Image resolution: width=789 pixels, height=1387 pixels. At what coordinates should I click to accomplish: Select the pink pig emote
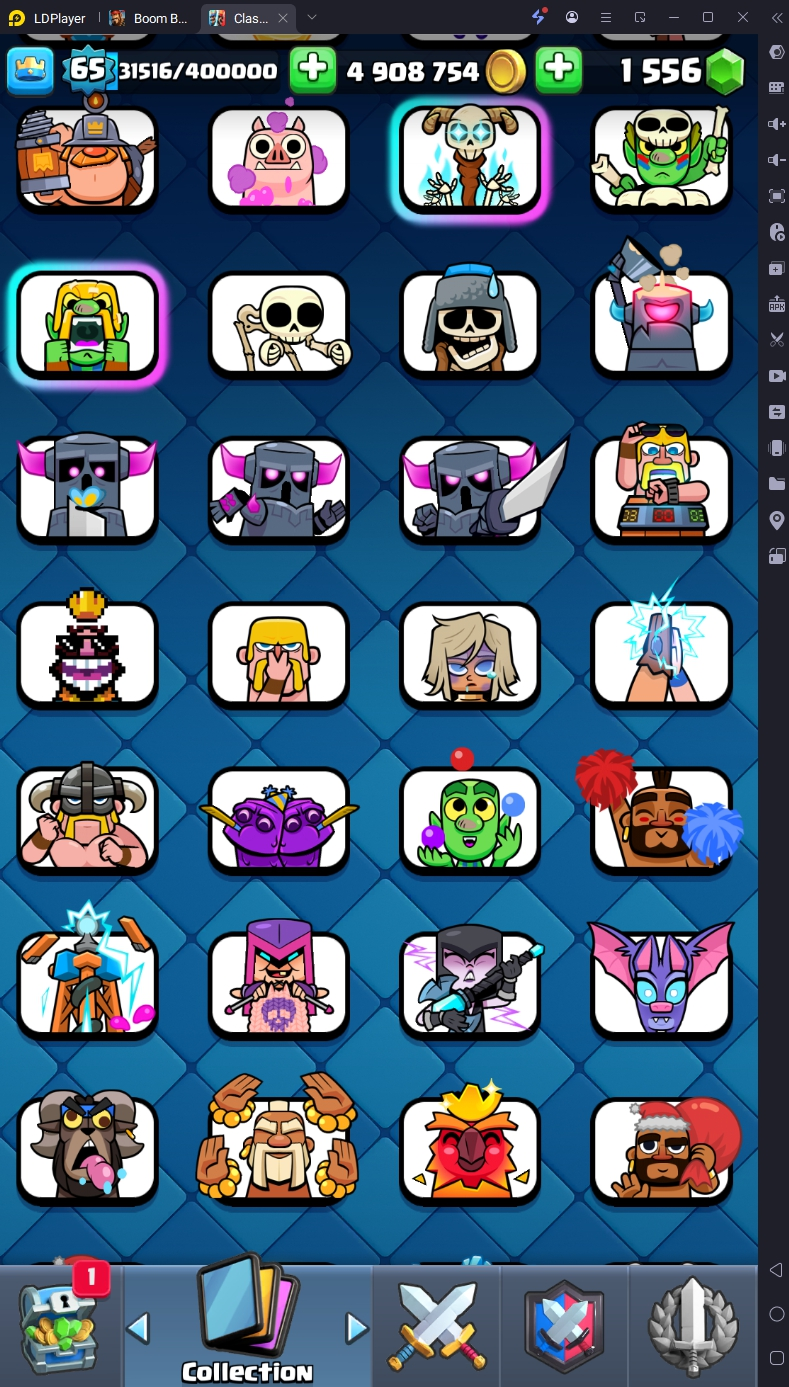tap(278, 160)
